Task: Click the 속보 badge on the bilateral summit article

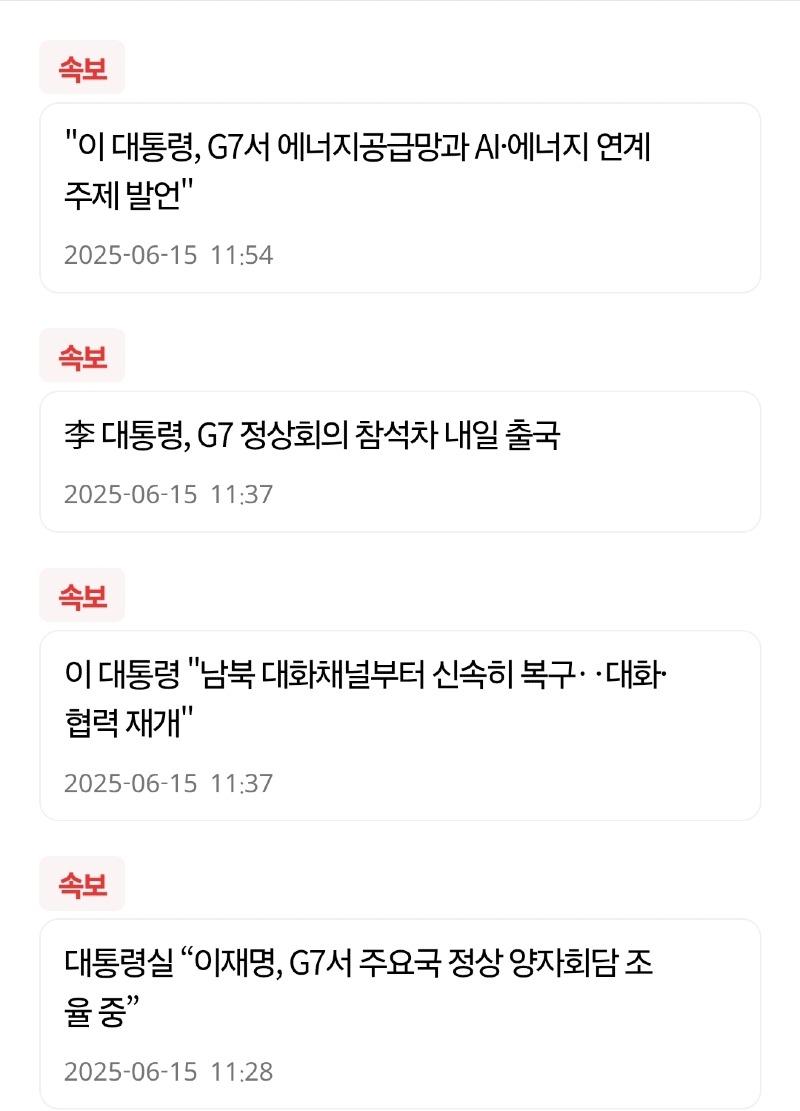Action: (x=84, y=883)
